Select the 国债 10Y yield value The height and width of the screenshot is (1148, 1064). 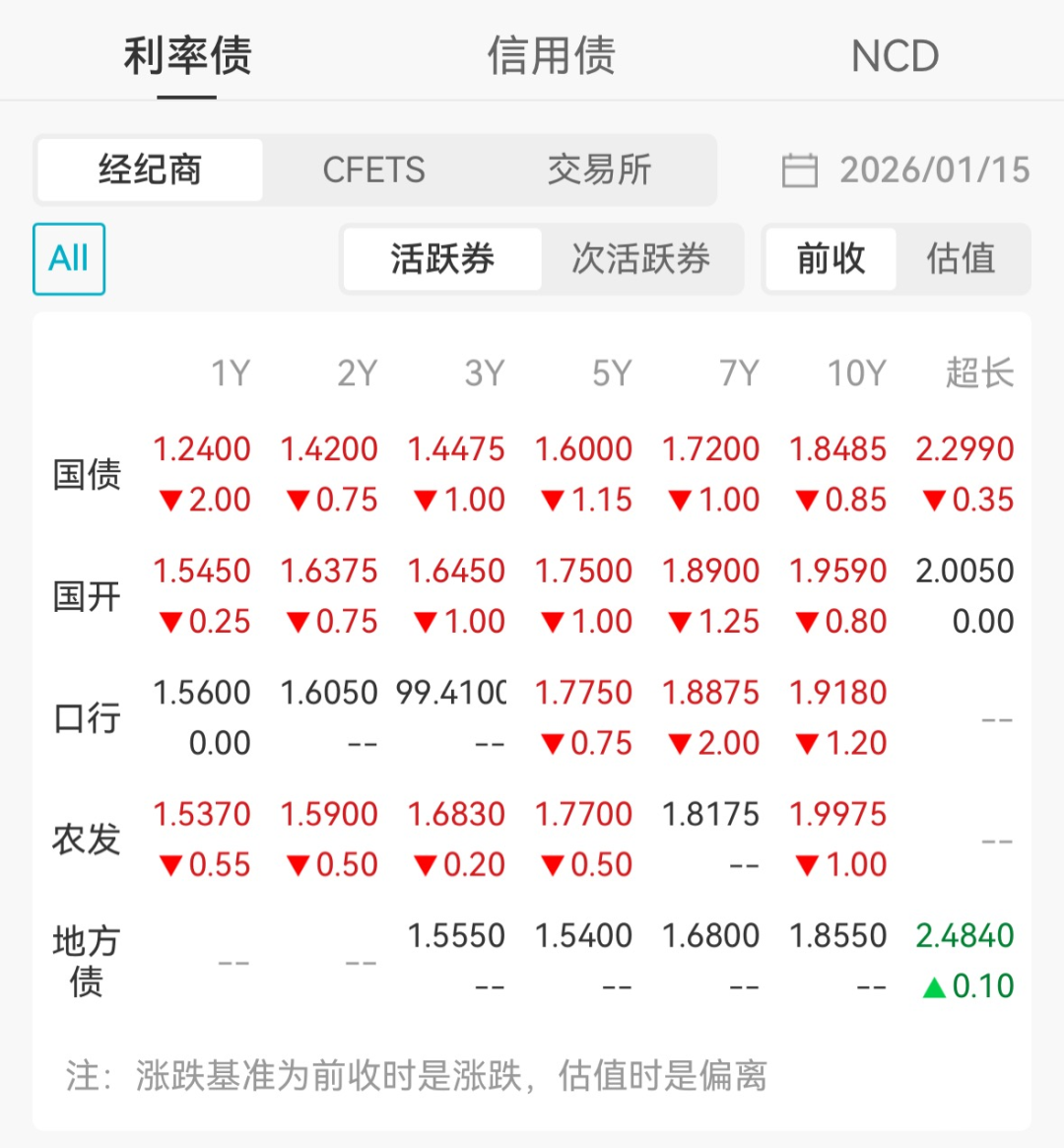pos(839,448)
